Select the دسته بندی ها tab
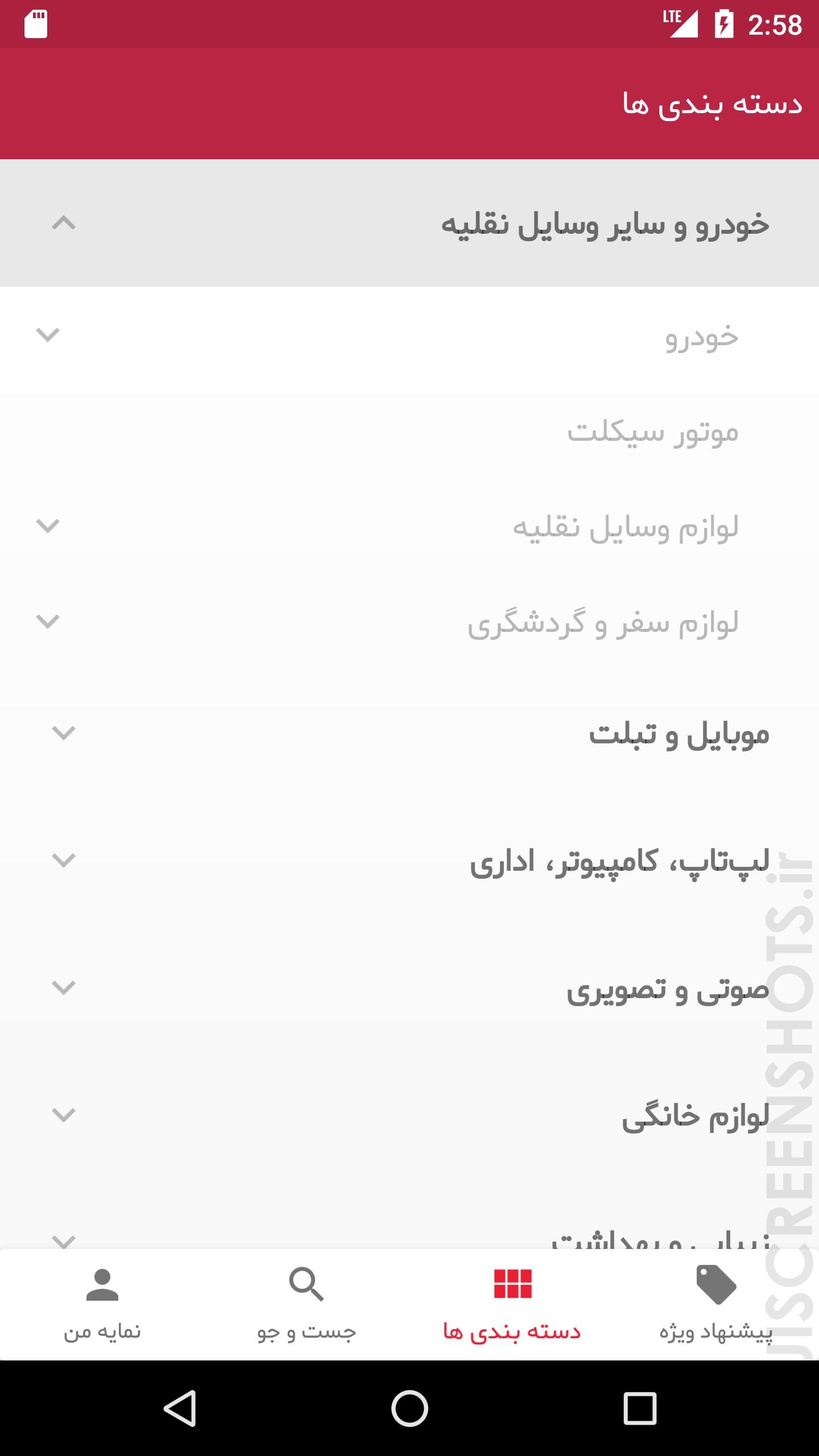The image size is (819, 1456). (x=512, y=1305)
